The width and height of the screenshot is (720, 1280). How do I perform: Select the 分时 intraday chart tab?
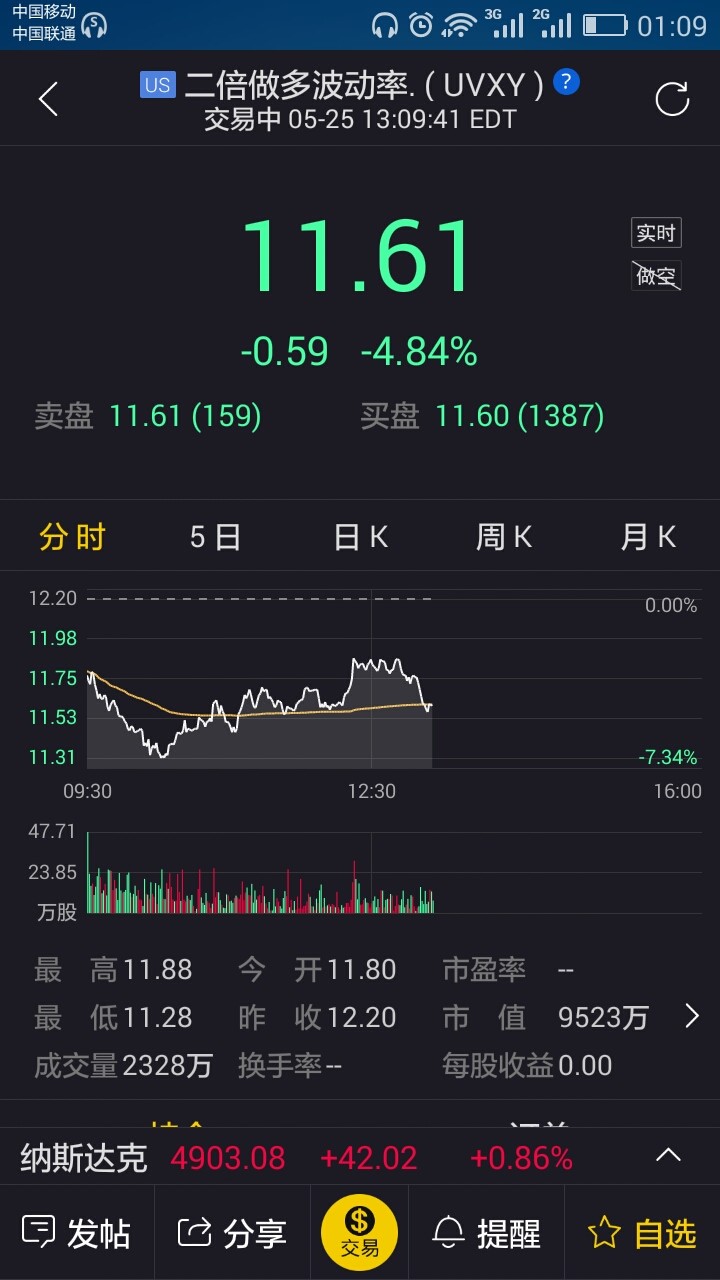(x=72, y=537)
